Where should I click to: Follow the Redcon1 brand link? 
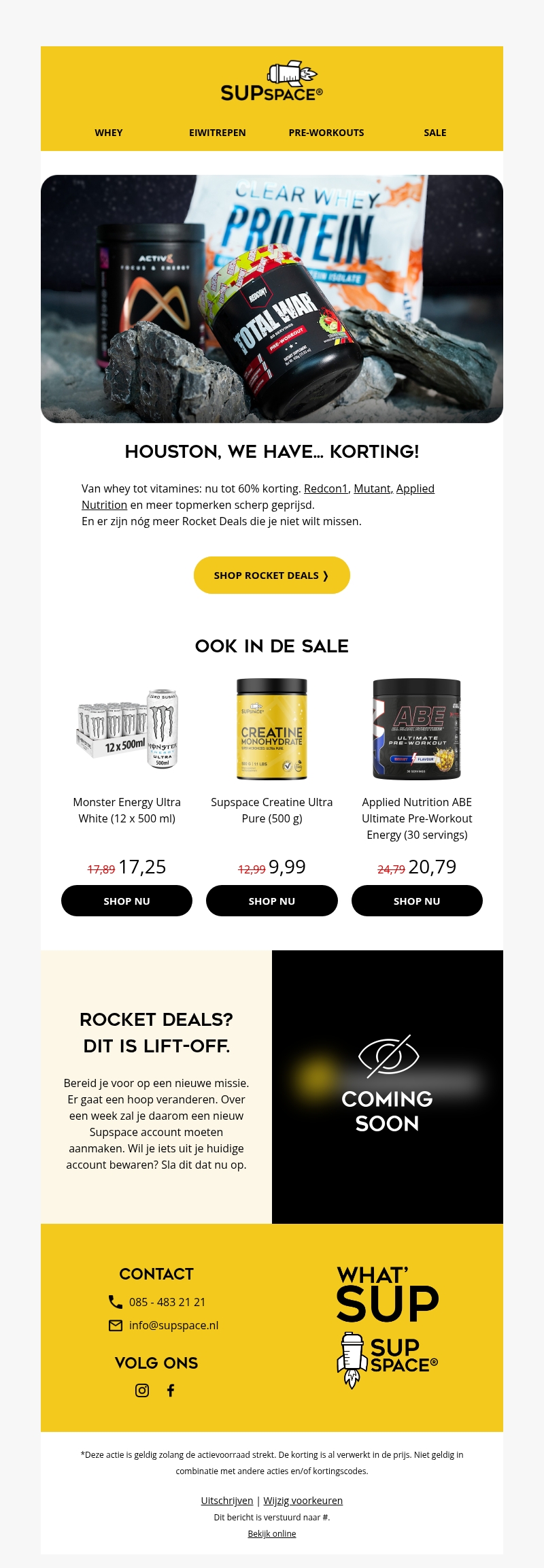326,488
